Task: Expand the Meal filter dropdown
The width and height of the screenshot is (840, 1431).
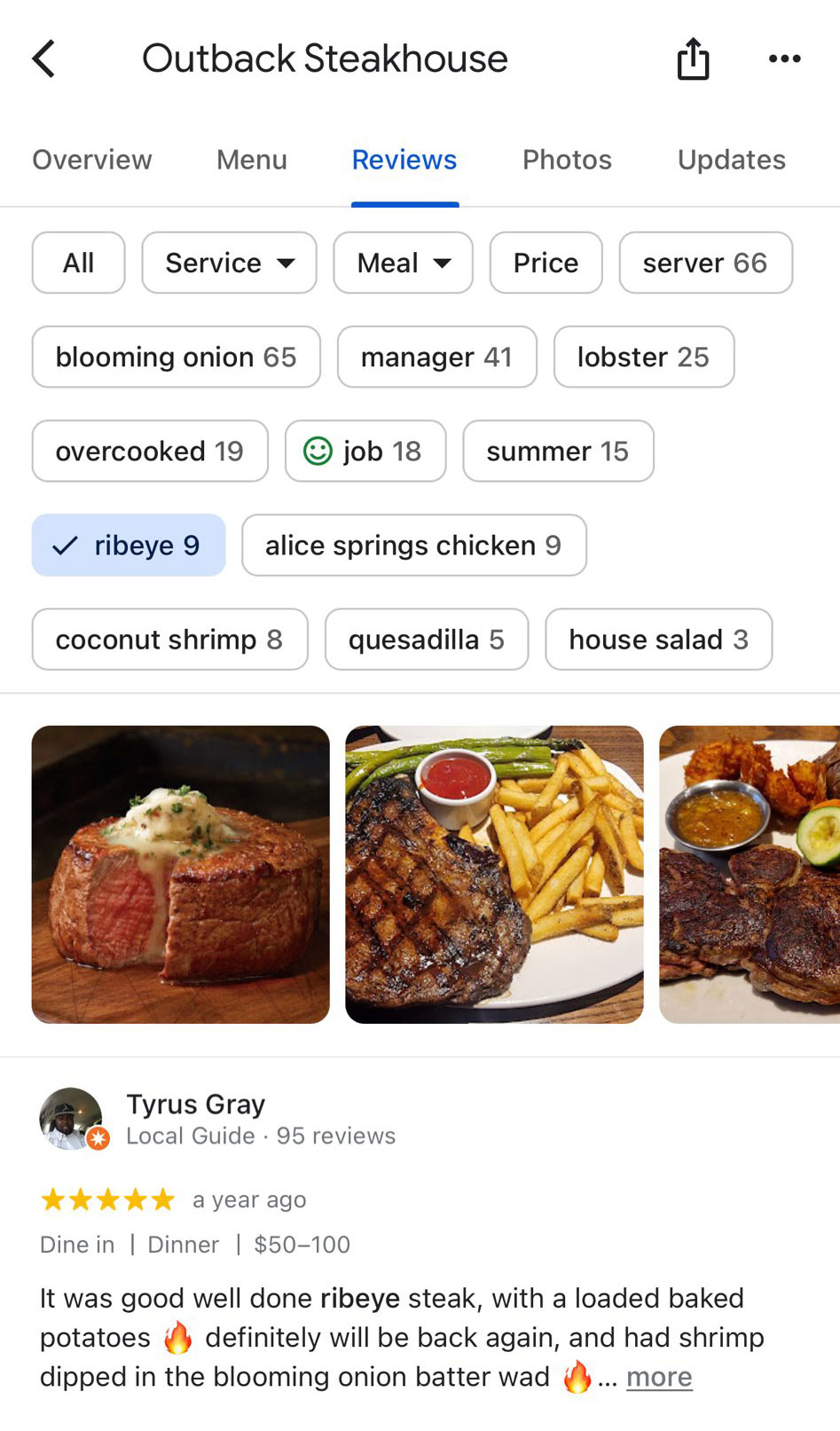Action: click(403, 263)
